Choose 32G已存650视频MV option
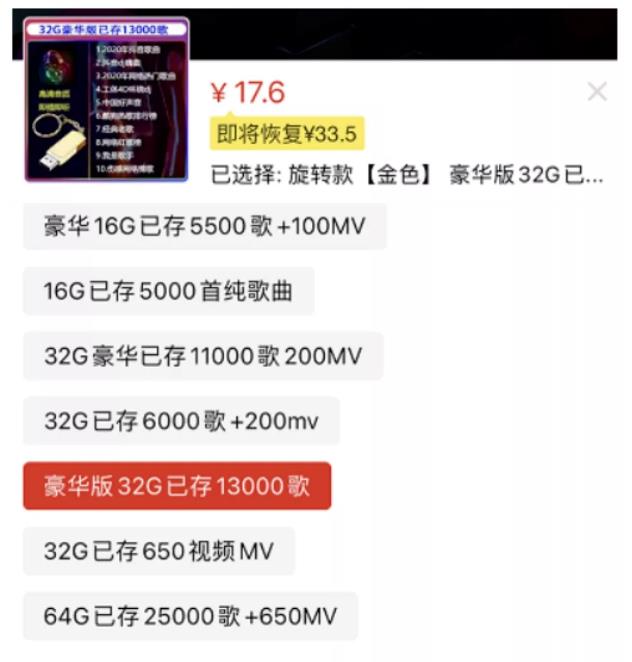Viewport: 632px width, 662px height. click(x=158, y=551)
